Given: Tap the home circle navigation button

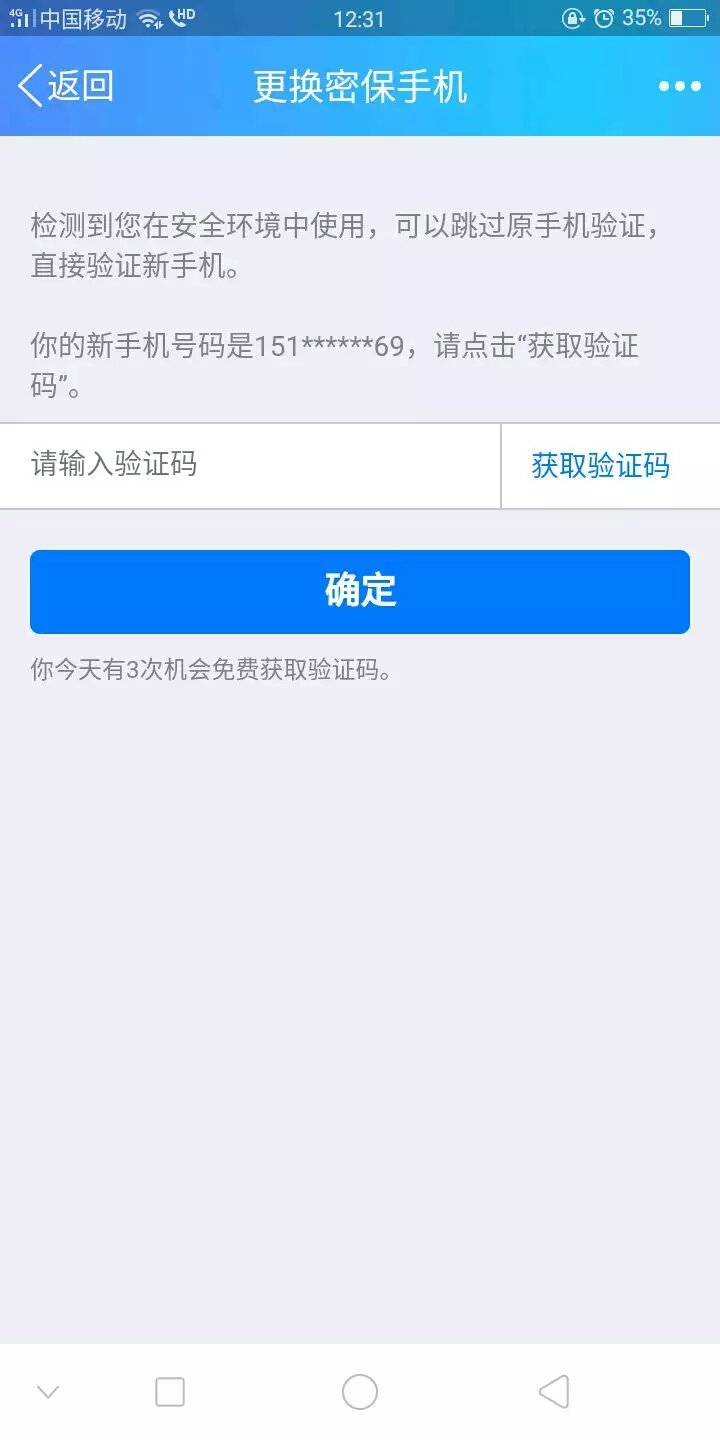Looking at the screenshot, I should coord(359,1391).
